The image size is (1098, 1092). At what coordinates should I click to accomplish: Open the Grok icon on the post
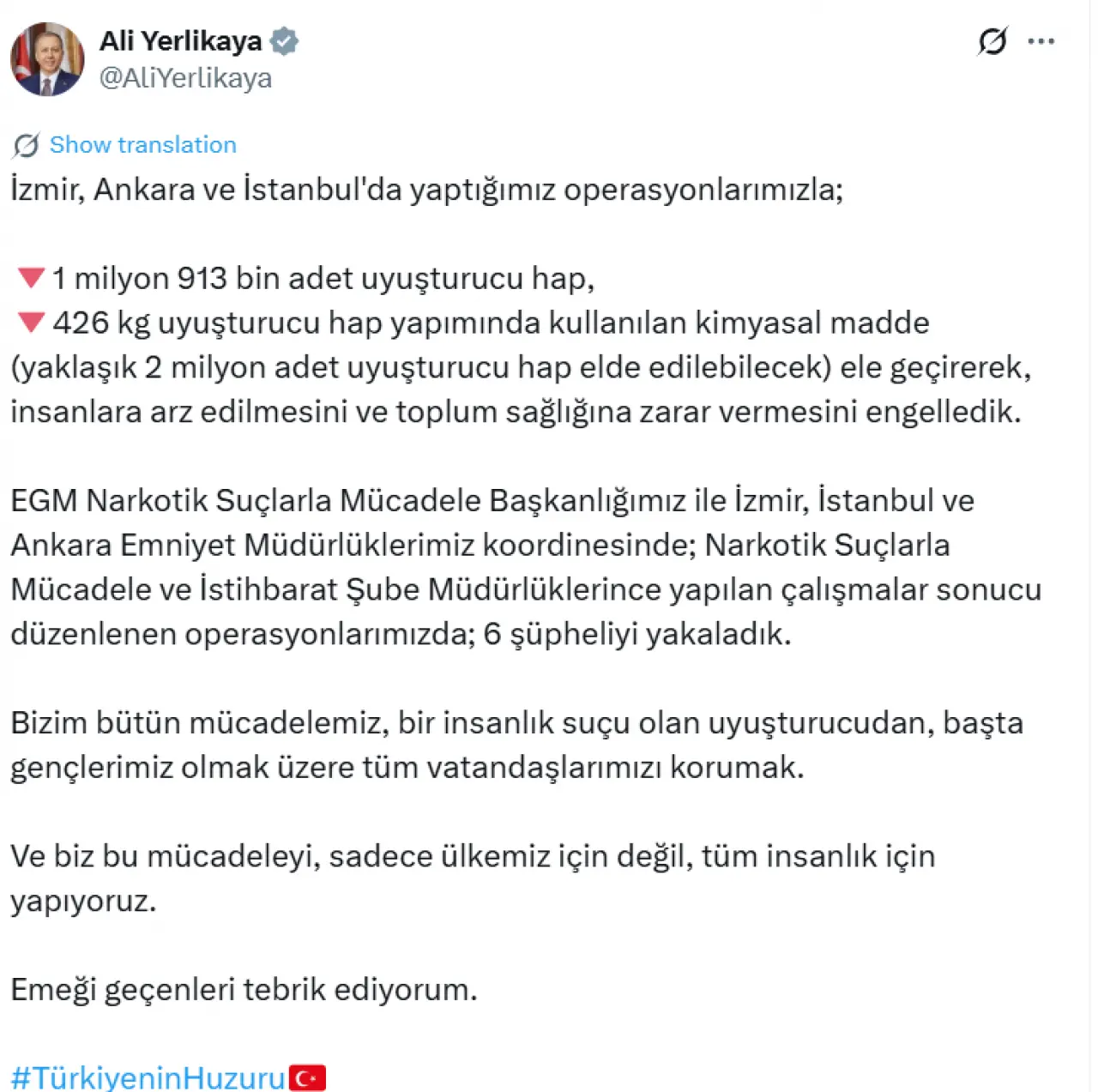(x=992, y=41)
